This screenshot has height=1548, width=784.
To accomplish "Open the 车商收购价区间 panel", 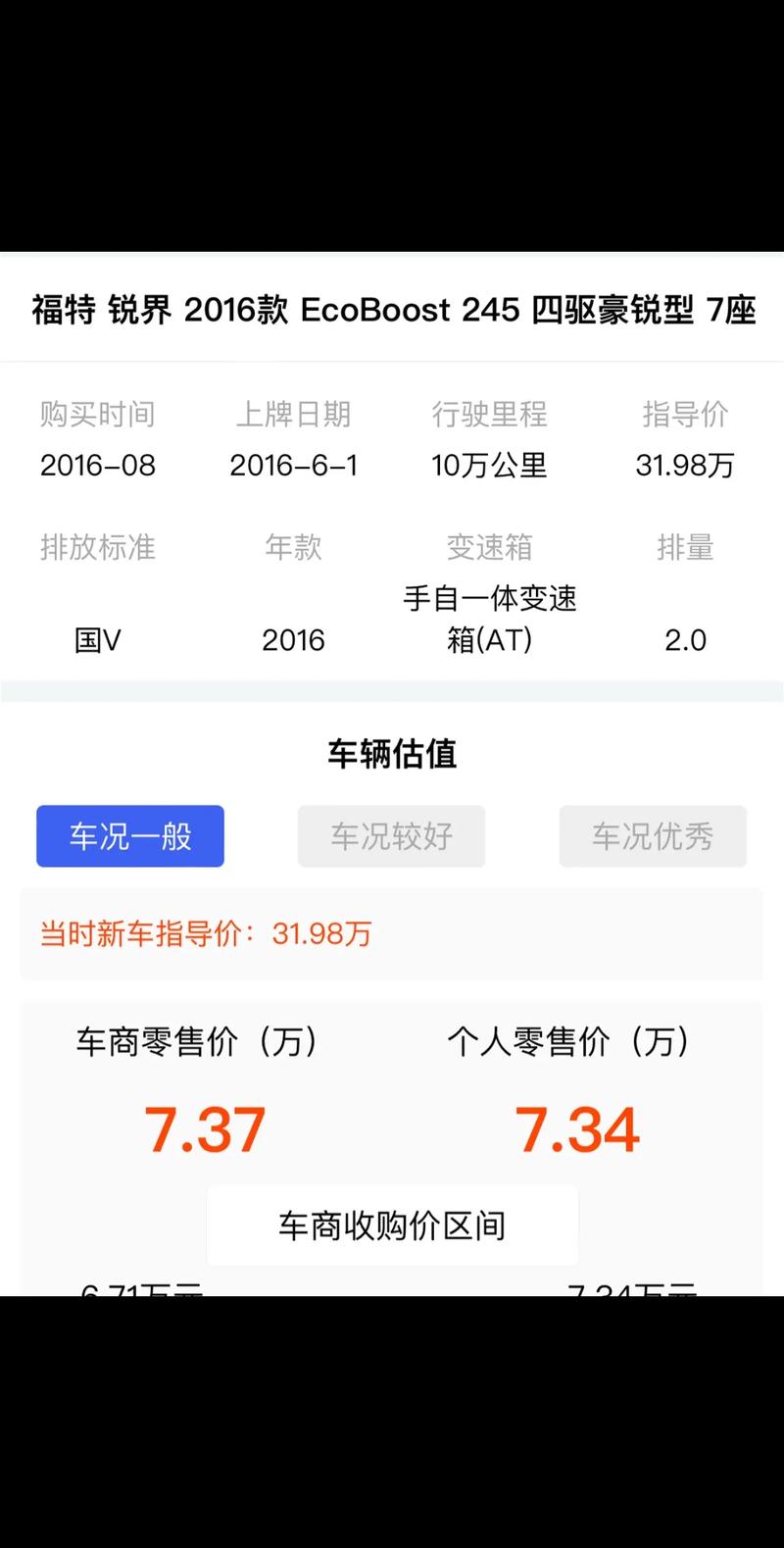I will (x=392, y=1224).
